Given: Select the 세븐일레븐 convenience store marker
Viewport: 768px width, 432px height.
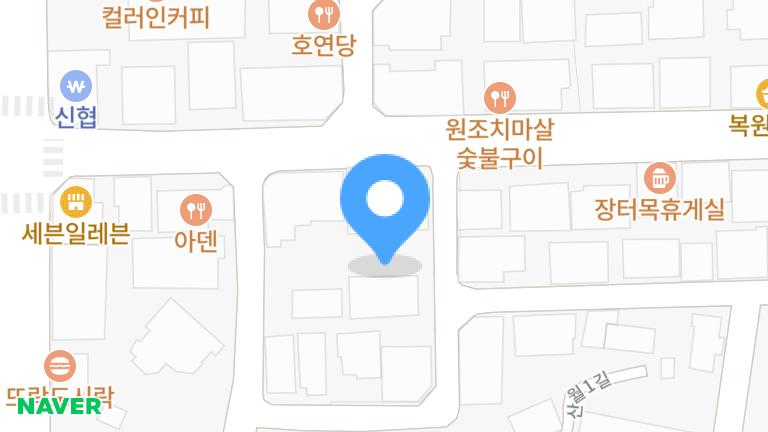Looking at the screenshot, I should click(x=74, y=204).
